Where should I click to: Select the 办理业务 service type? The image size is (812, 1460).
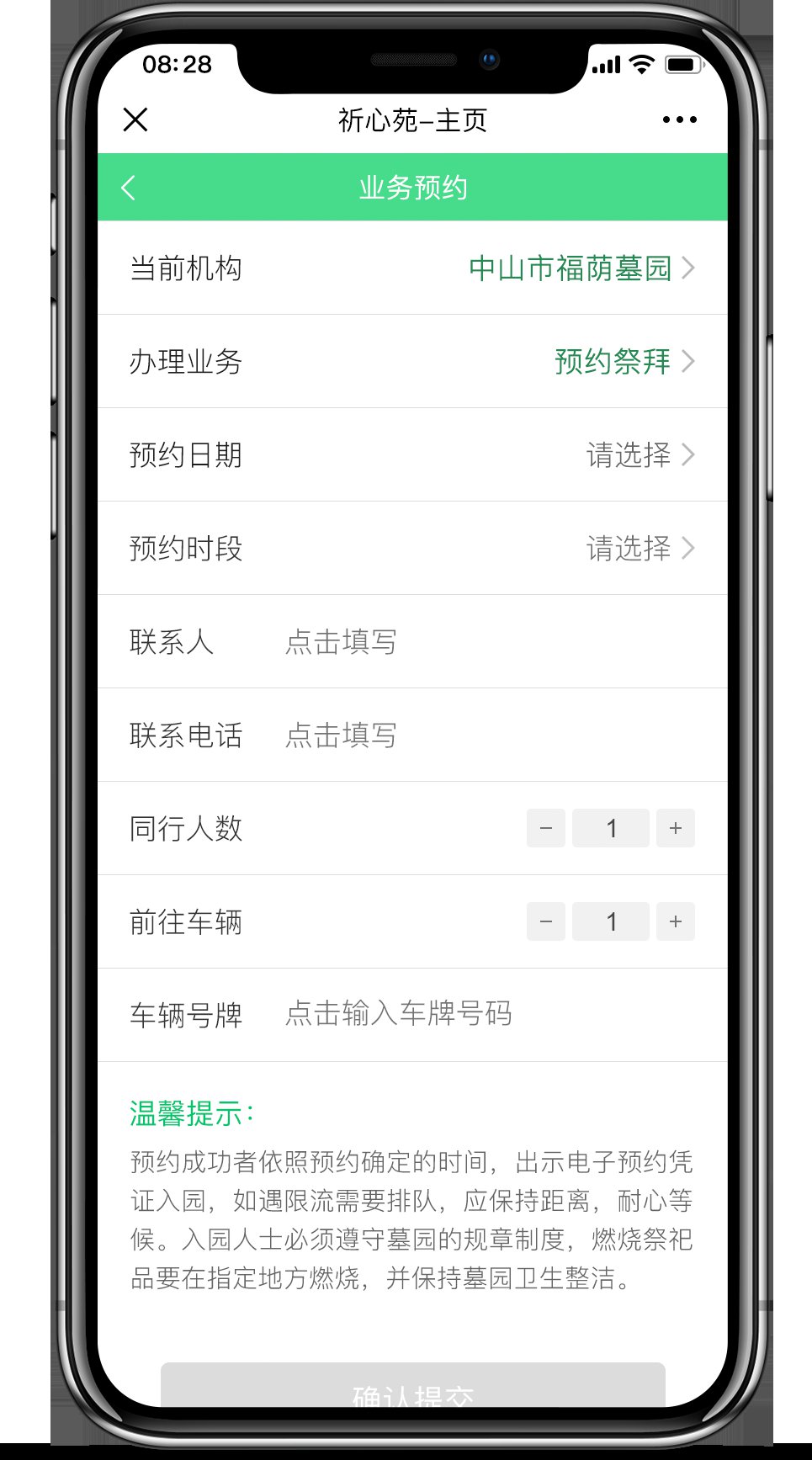pos(623,362)
